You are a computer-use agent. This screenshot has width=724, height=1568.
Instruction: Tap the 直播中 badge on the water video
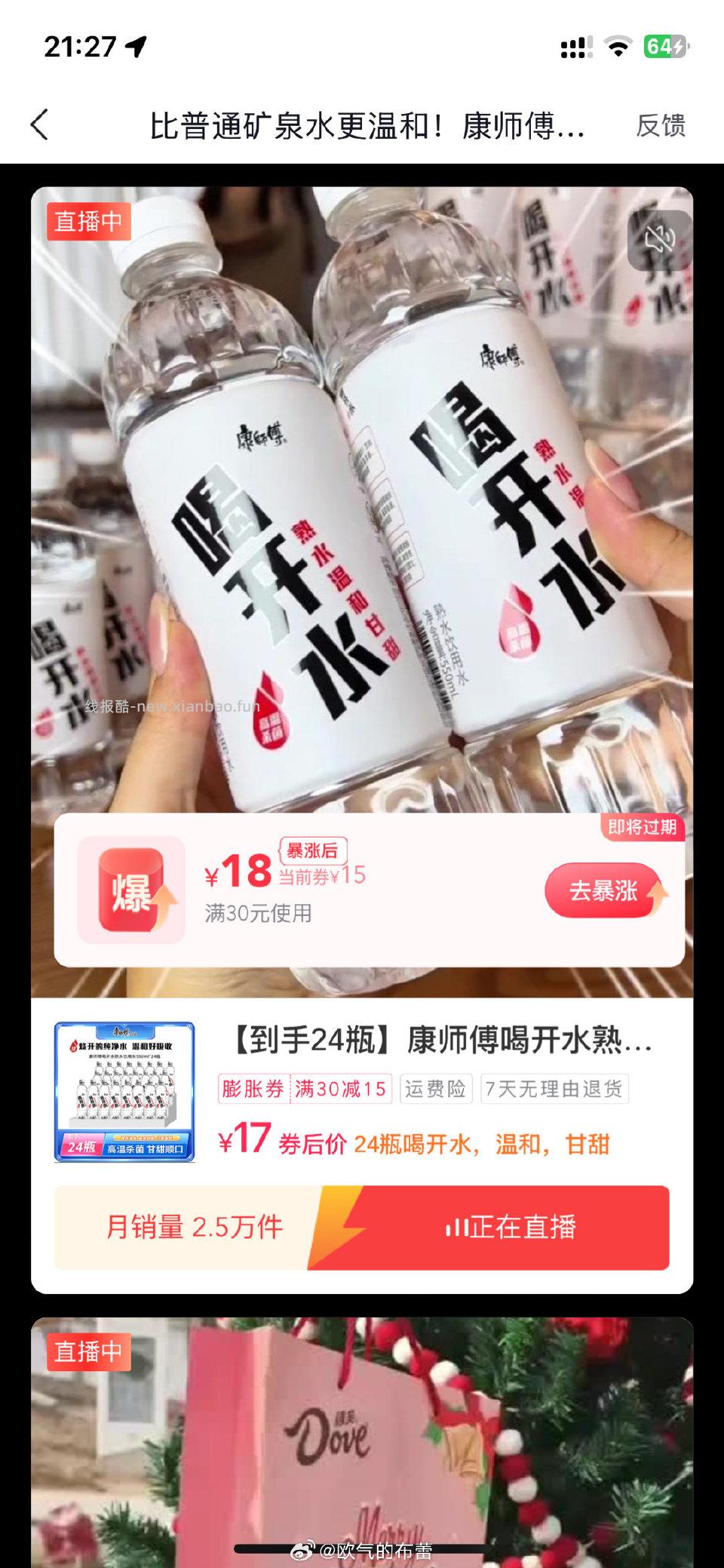[x=90, y=219]
